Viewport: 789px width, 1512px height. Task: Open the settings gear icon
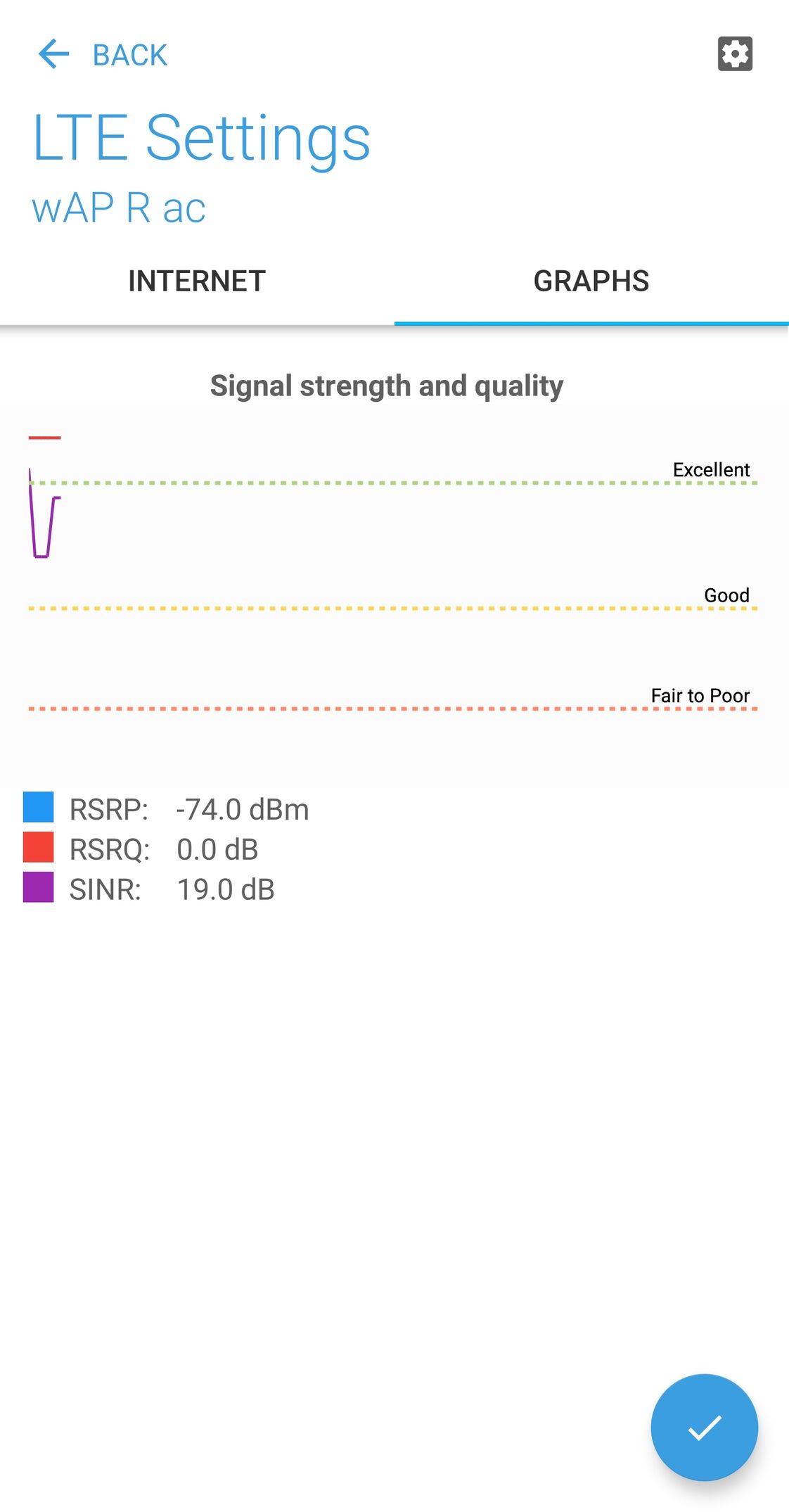pos(735,54)
